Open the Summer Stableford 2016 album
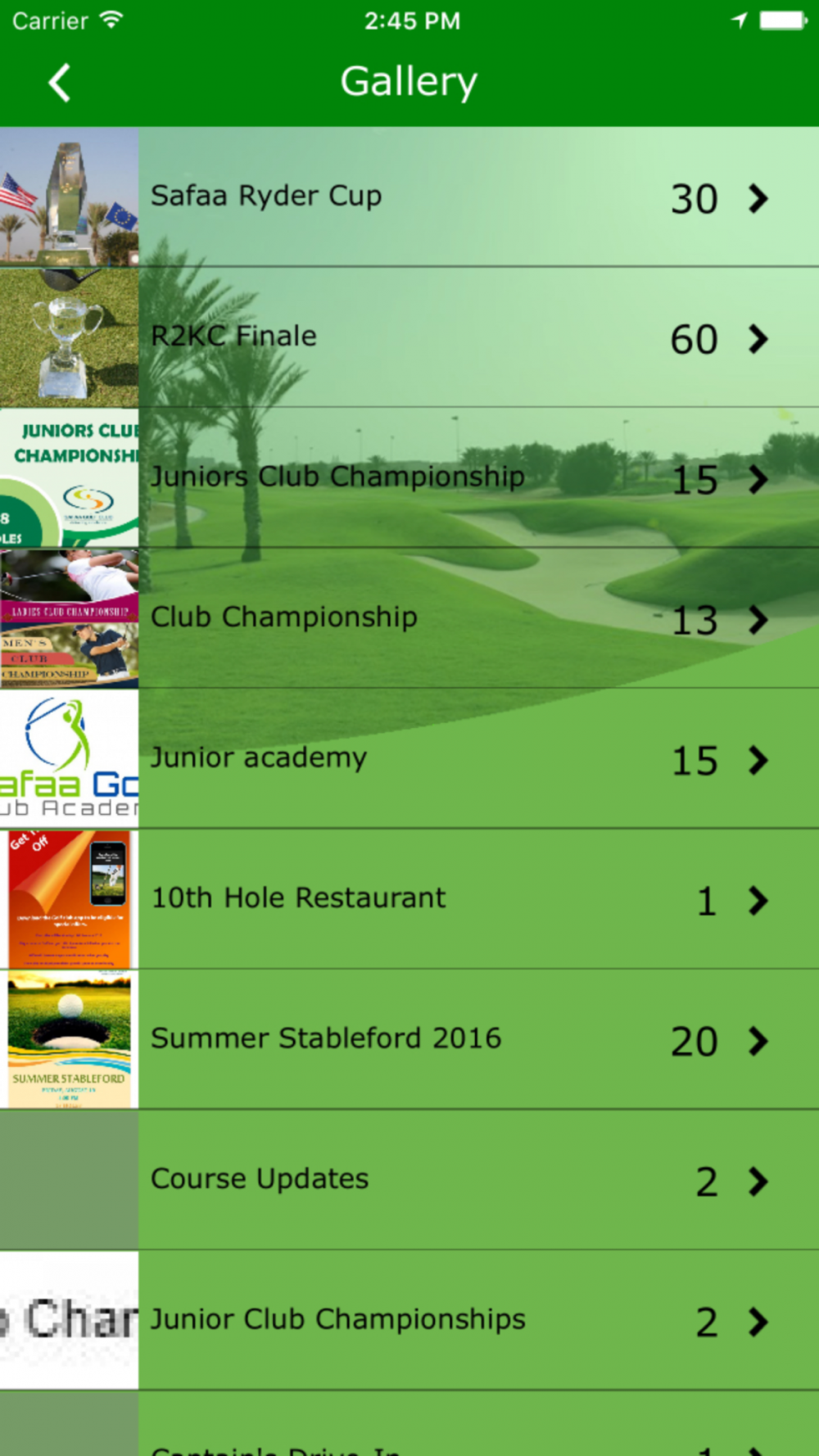 409,1039
